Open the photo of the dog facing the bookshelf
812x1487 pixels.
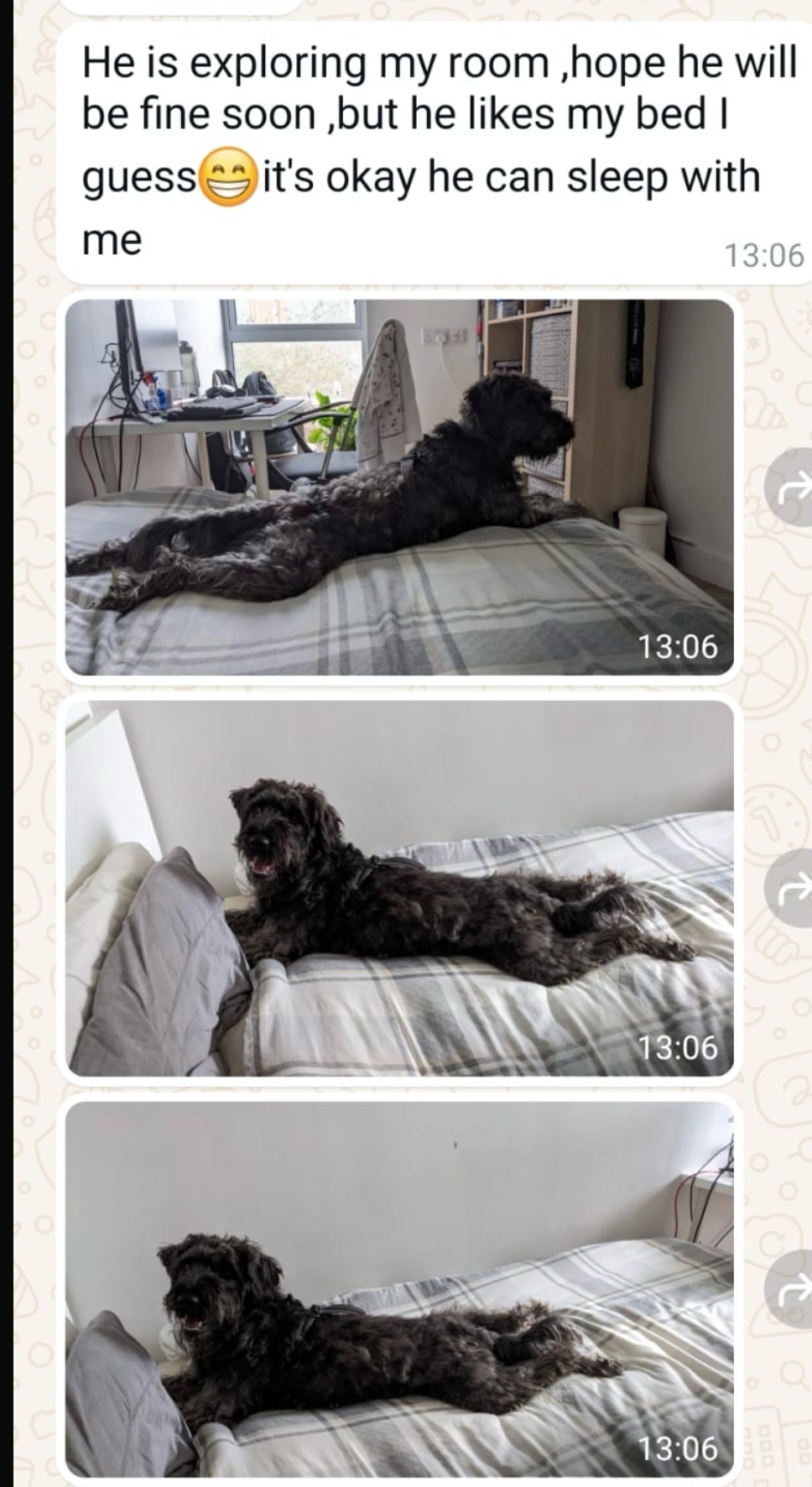click(x=399, y=487)
